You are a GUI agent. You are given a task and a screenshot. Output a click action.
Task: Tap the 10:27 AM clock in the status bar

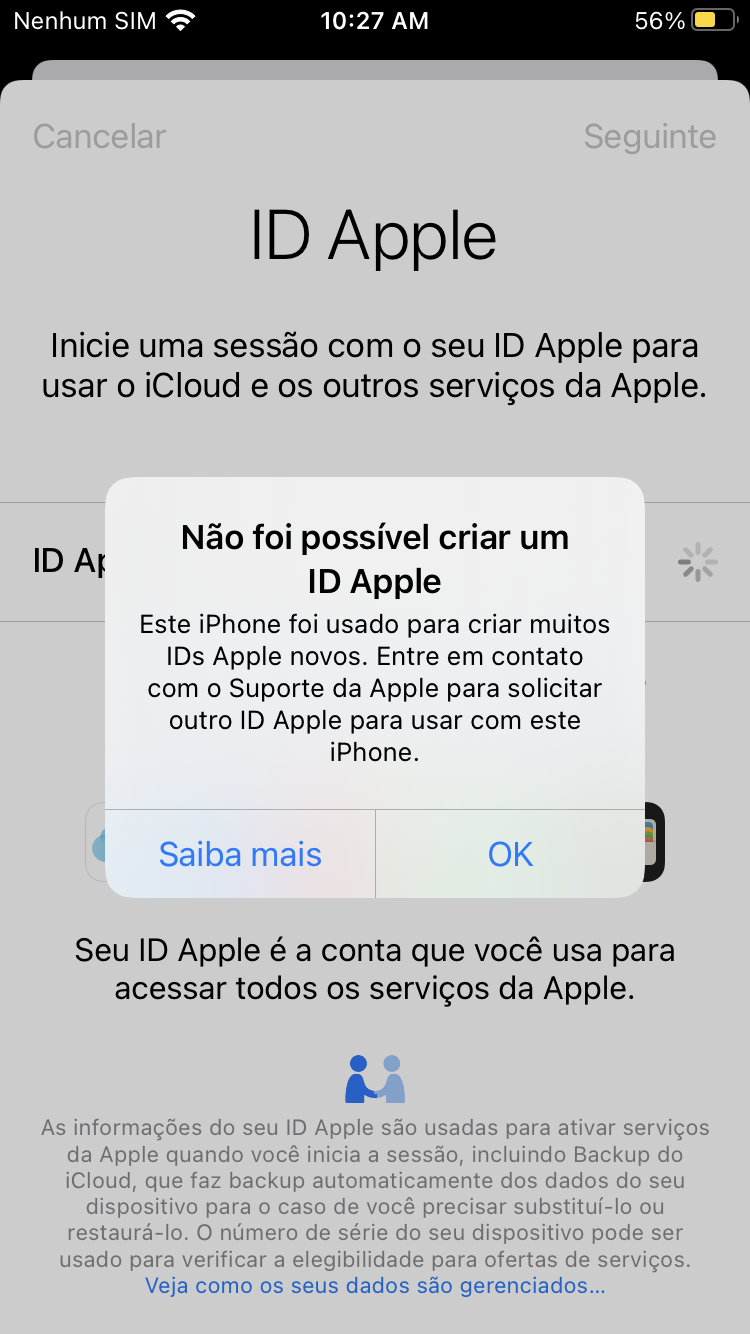374,20
